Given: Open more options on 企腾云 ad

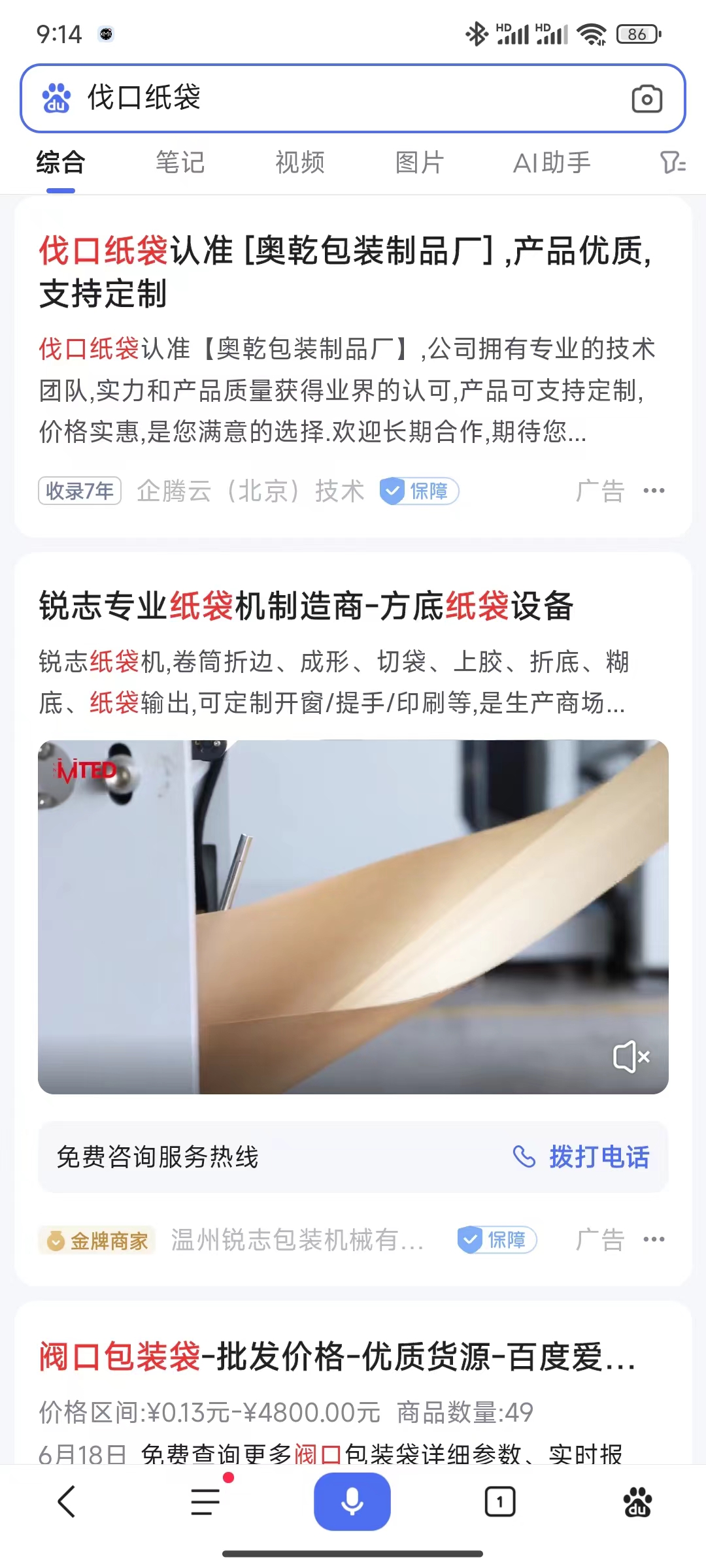Looking at the screenshot, I should tap(654, 491).
